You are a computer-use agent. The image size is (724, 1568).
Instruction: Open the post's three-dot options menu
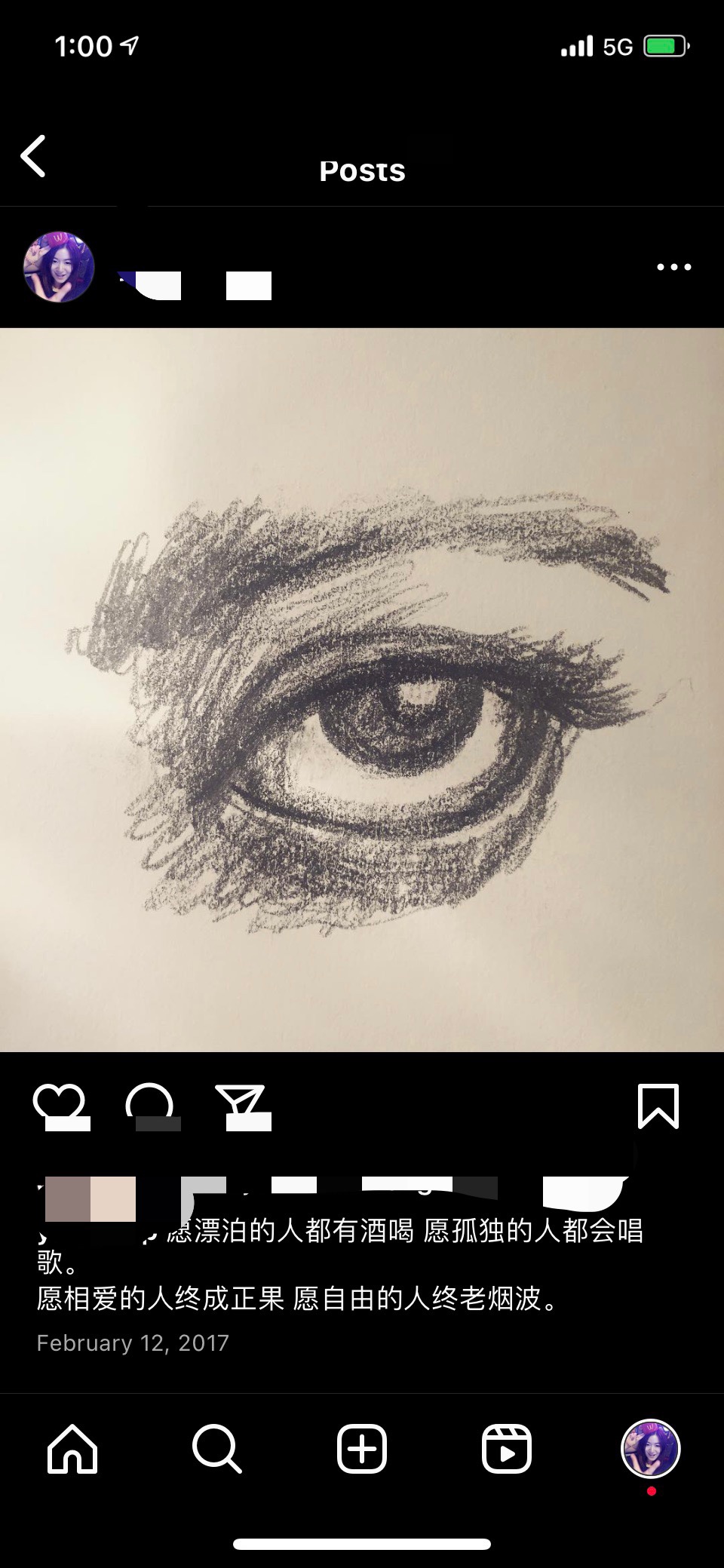[x=673, y=267]
